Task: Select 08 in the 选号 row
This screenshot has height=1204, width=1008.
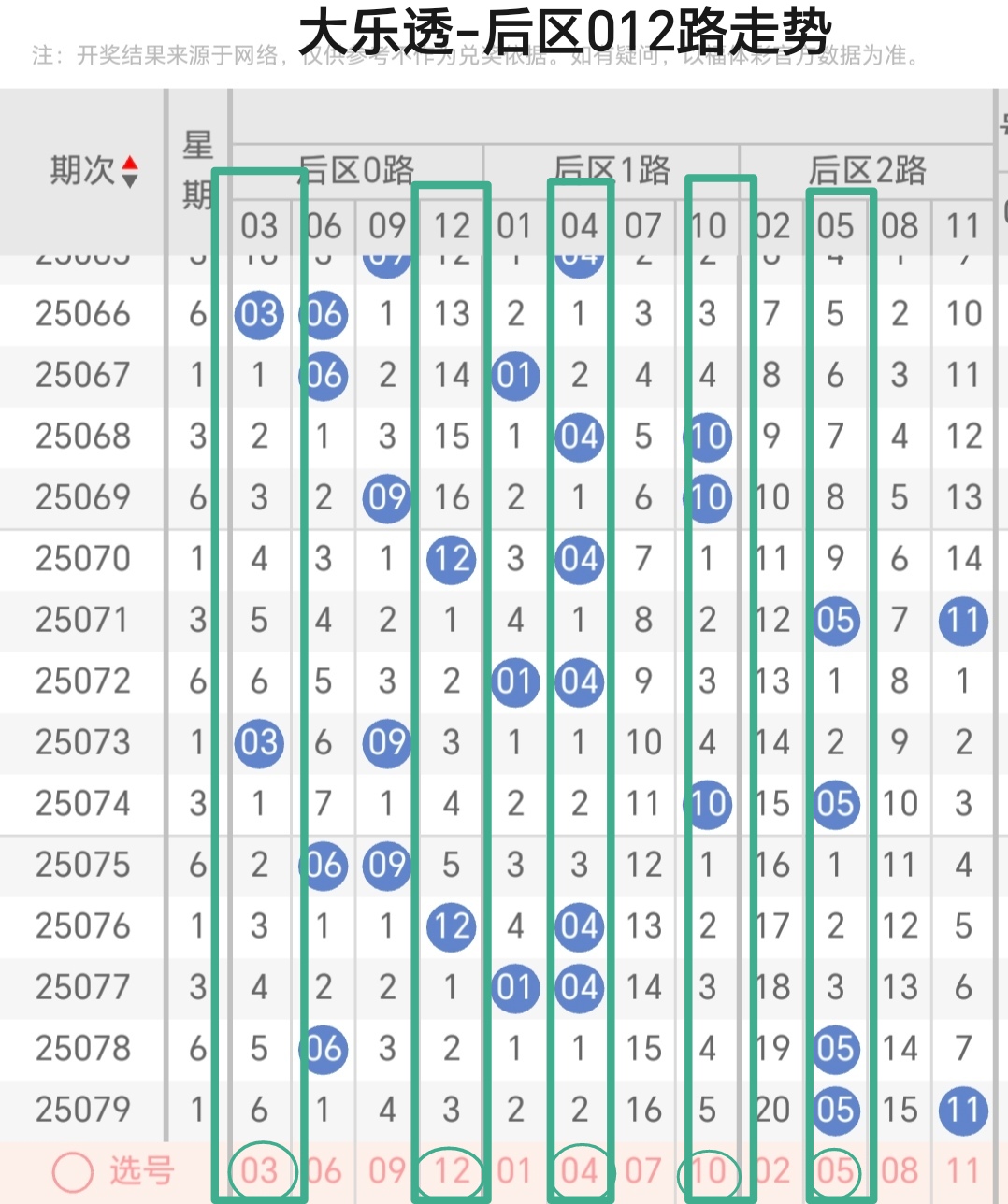Action: 900,1170
